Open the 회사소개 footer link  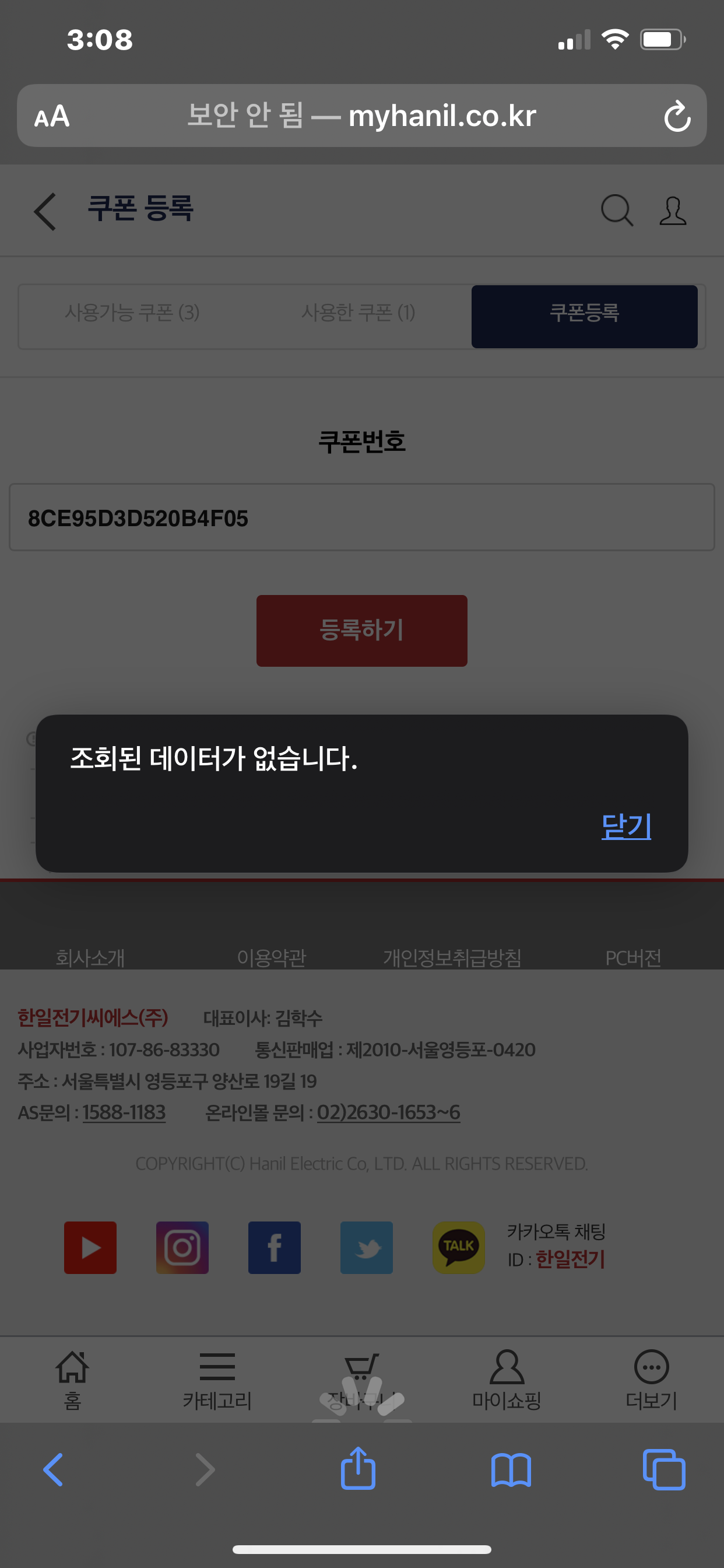click(90, 957)
